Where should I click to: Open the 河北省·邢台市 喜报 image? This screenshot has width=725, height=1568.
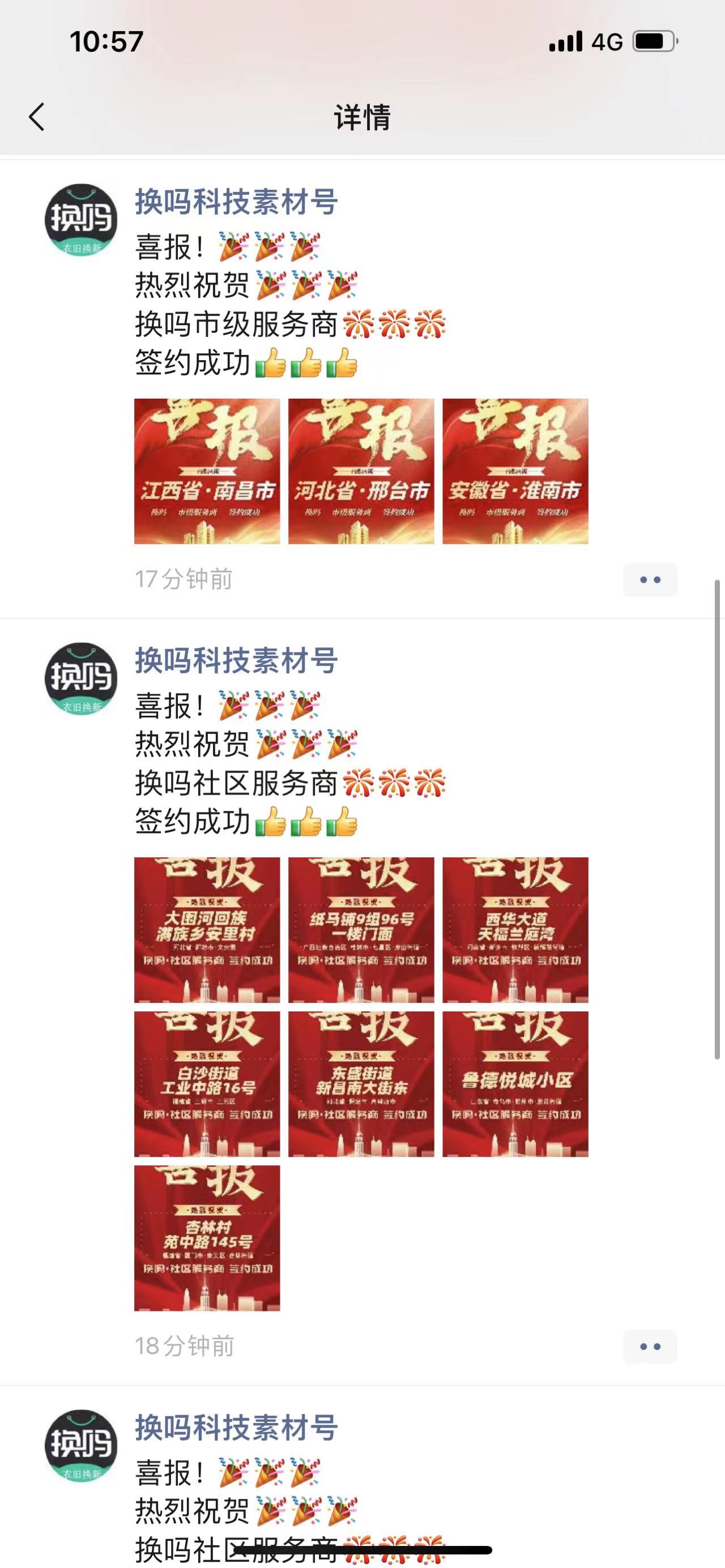tap(361, 471)
